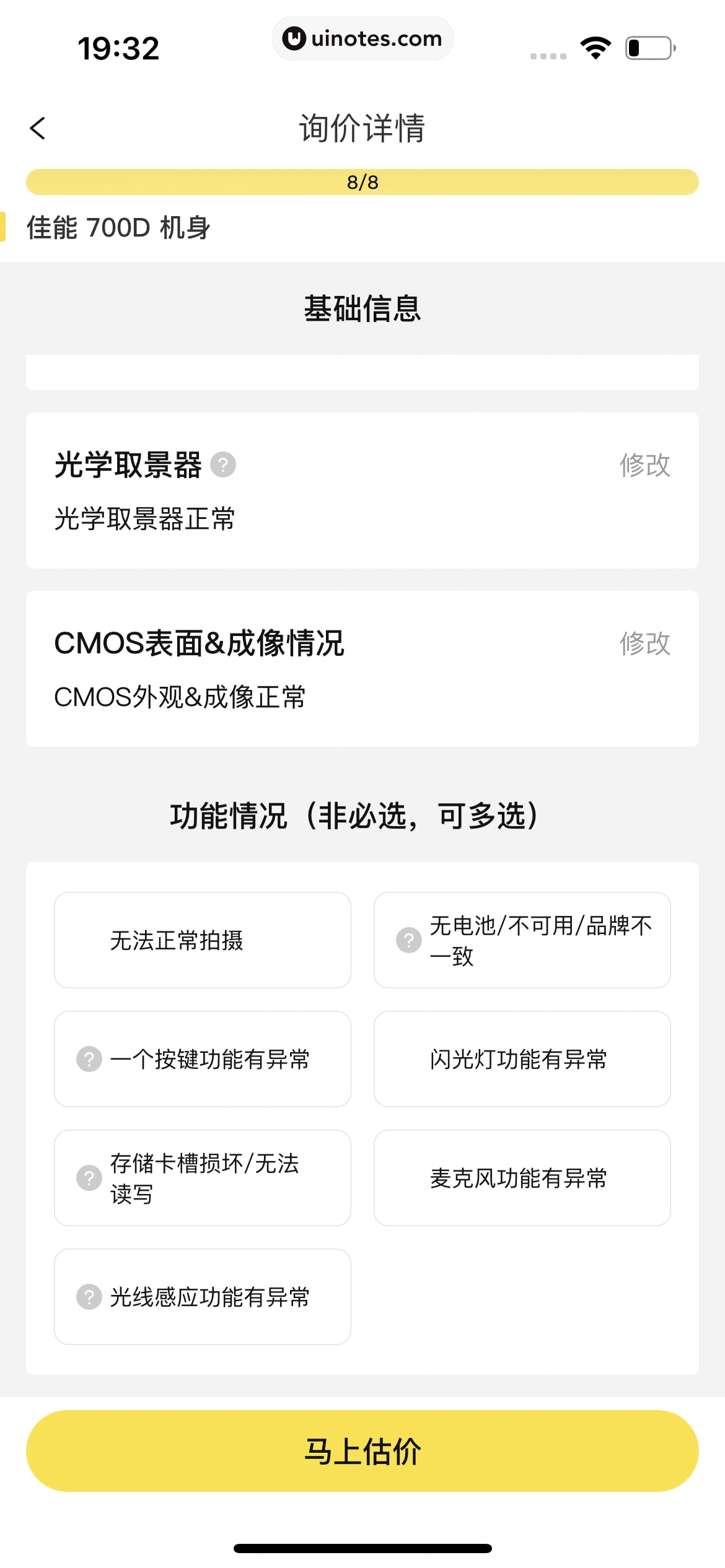This screenshot has height=1568, width=725.
Task: Click 修改 link for 光学取景器
Action: tap(644, 466)
